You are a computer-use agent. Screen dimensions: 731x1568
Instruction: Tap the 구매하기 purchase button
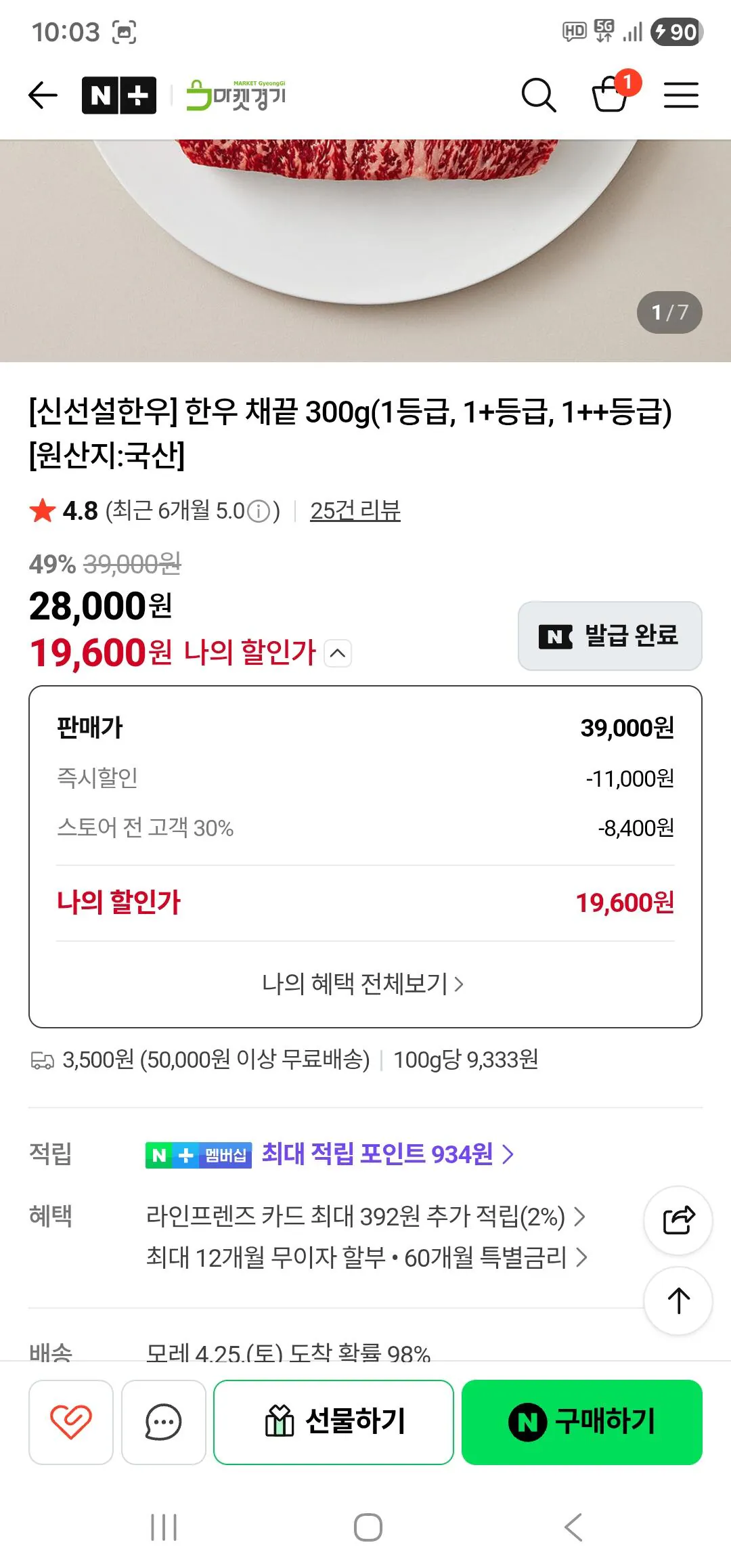582,1422
